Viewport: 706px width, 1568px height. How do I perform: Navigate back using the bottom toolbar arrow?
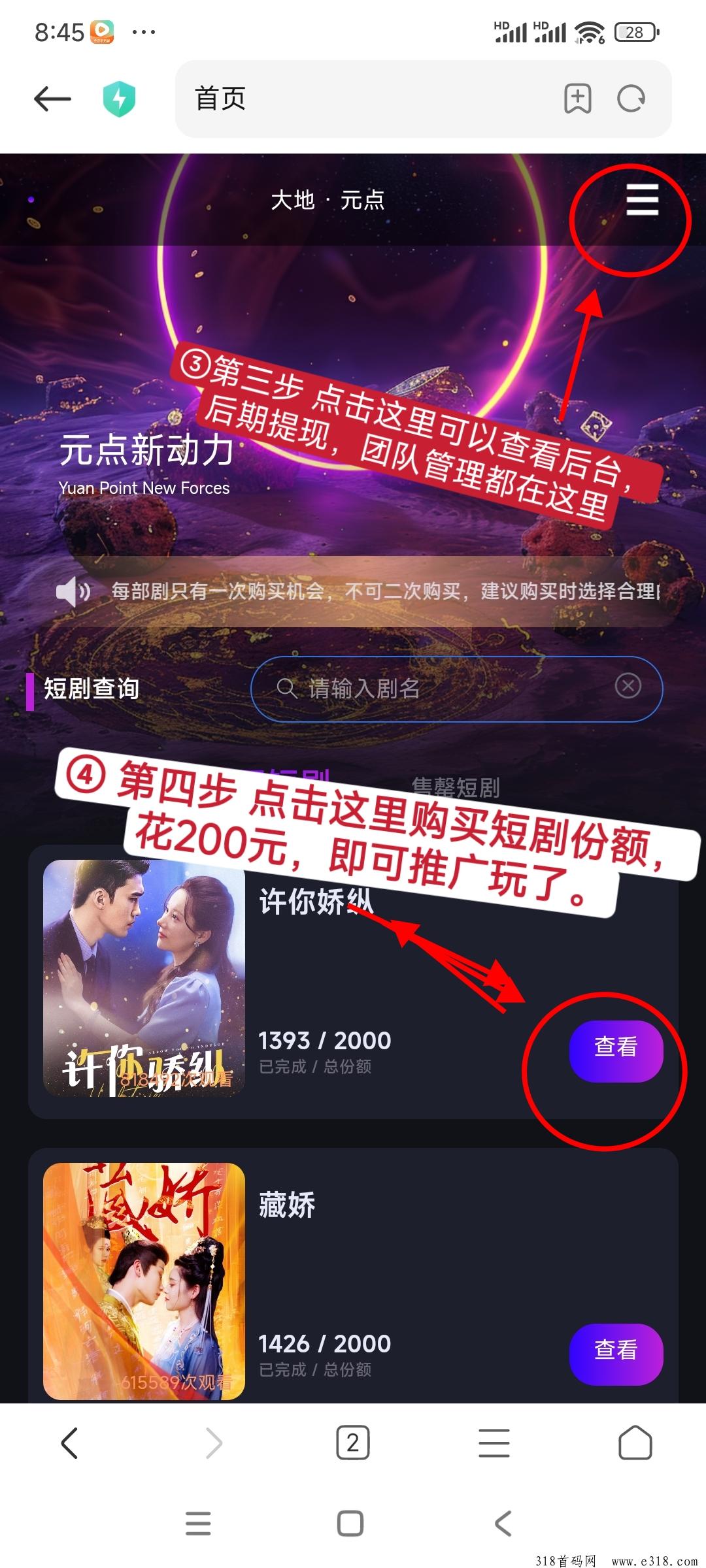[70, 1443]
